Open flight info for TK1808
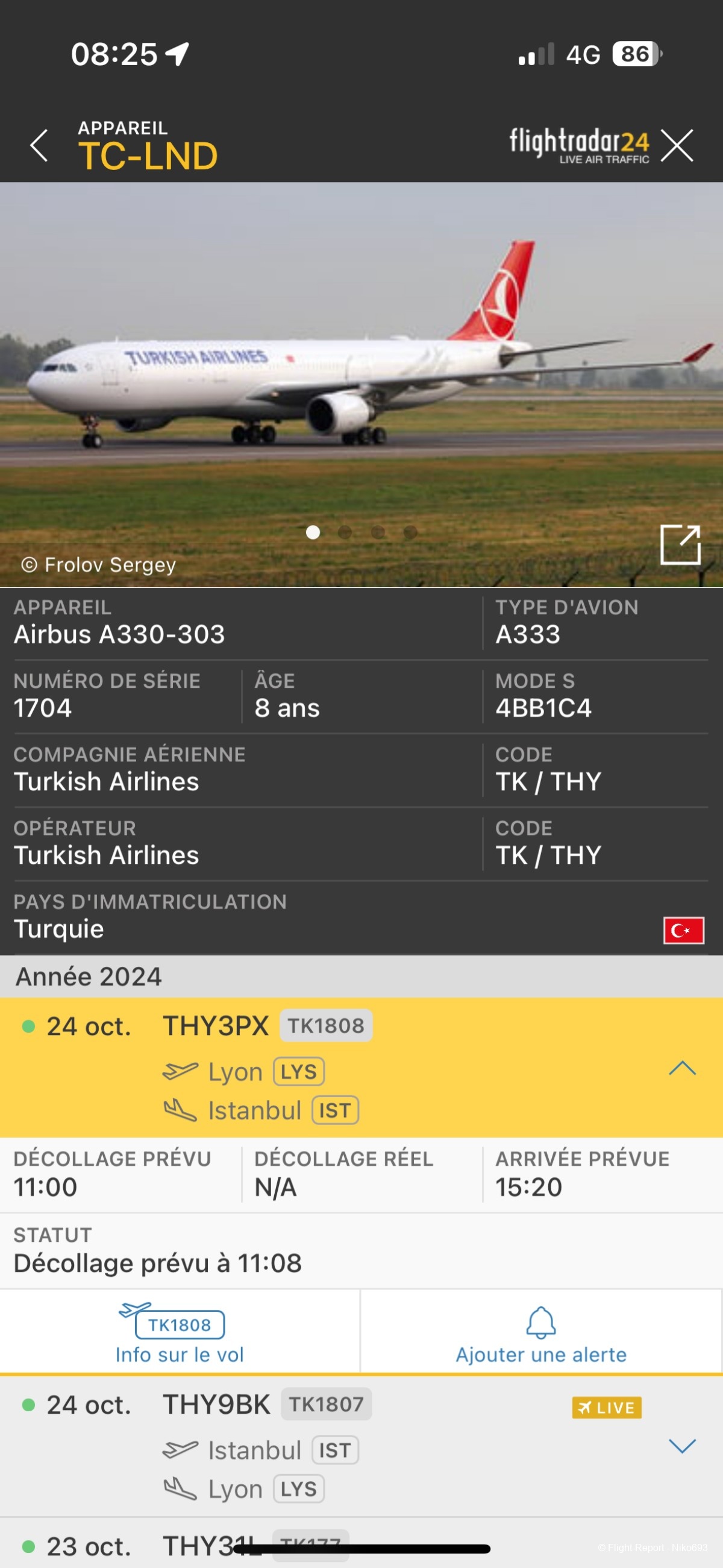Viewport: 723px width, 1568px height. (x=180, y=1333)
